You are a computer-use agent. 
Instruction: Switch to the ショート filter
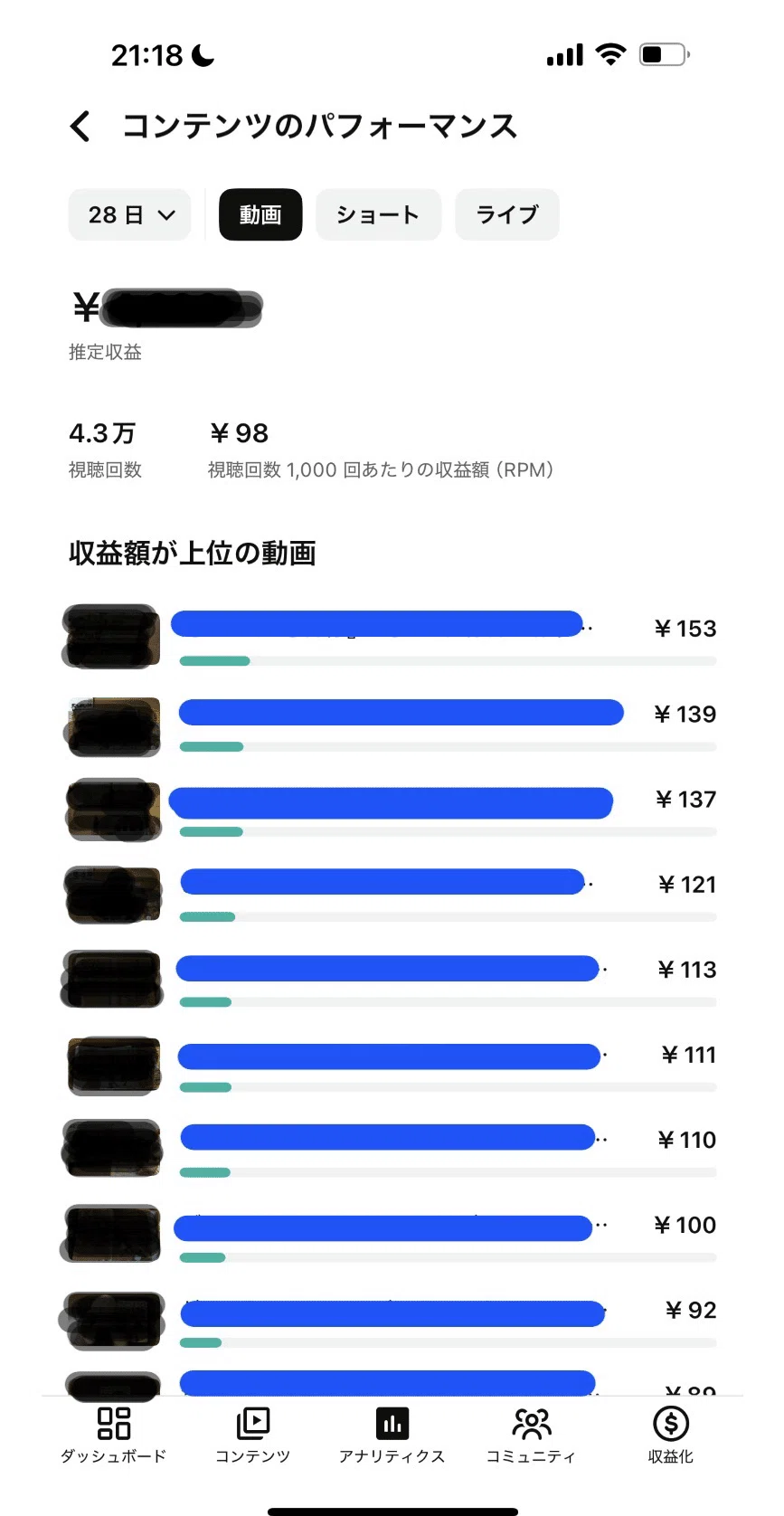coord(378,215)
